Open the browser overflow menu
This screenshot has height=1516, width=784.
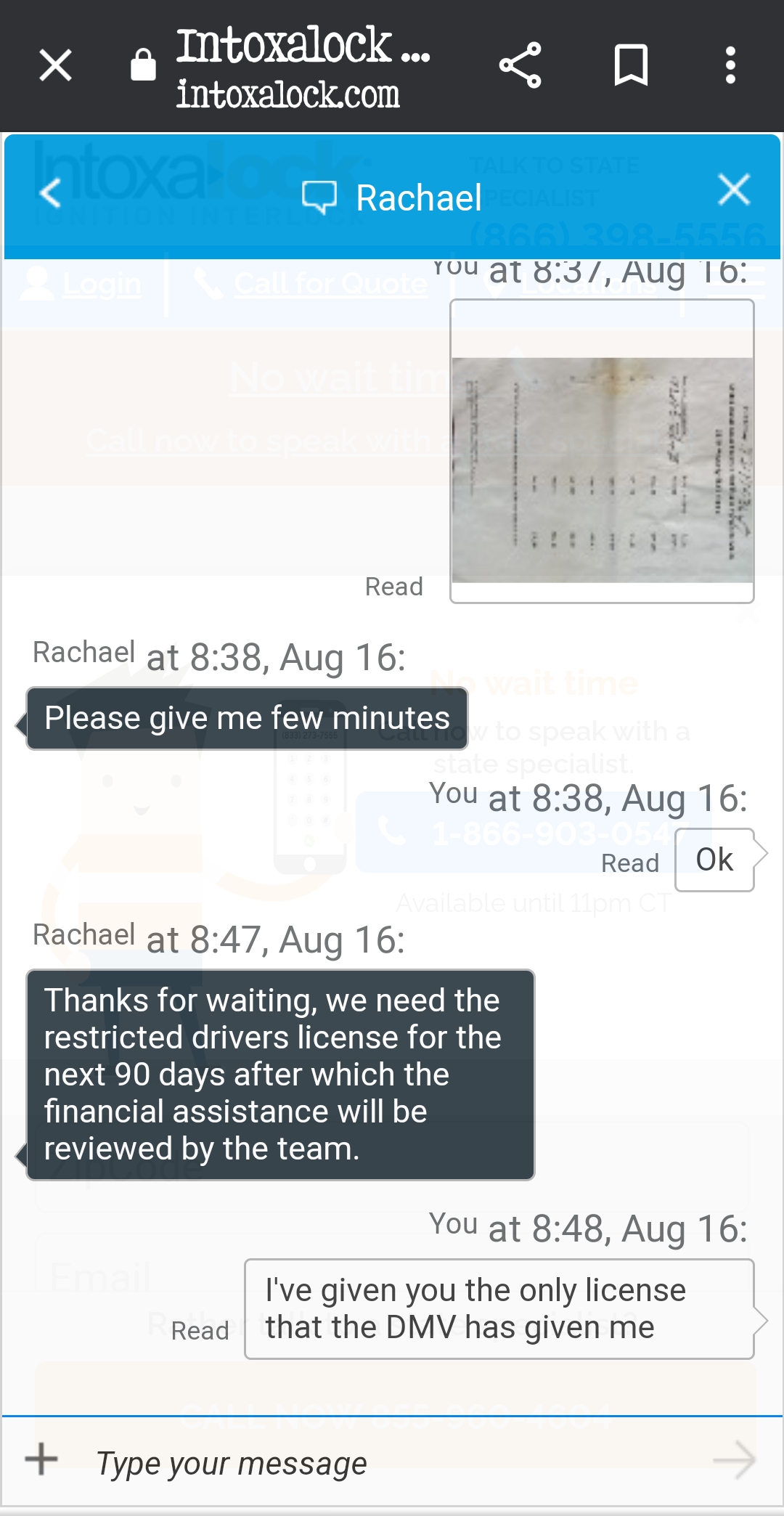point(730,65)
